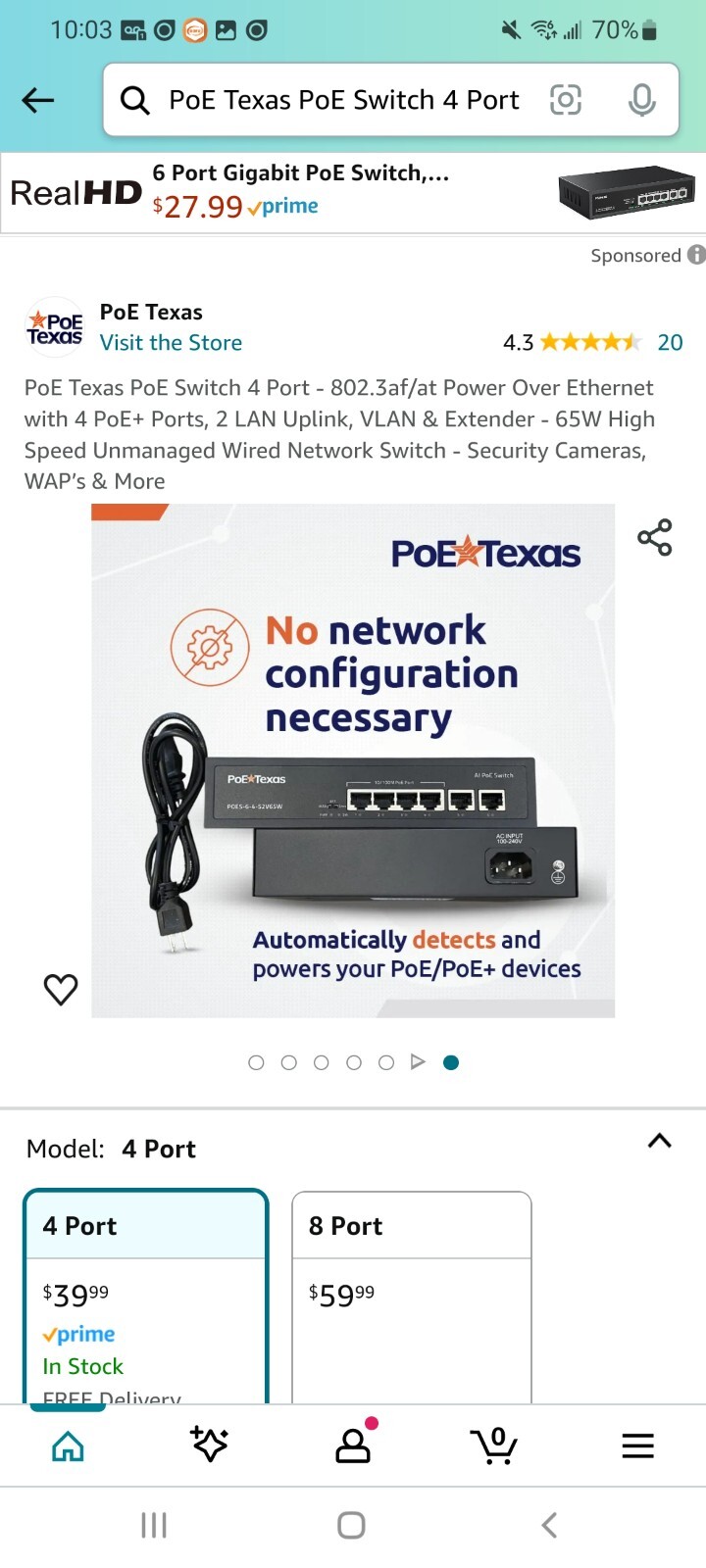Select the last carousel dot indicator
Image resolution: width=706 pixels, height=1568 pixels.
[x=451, y=1061]
